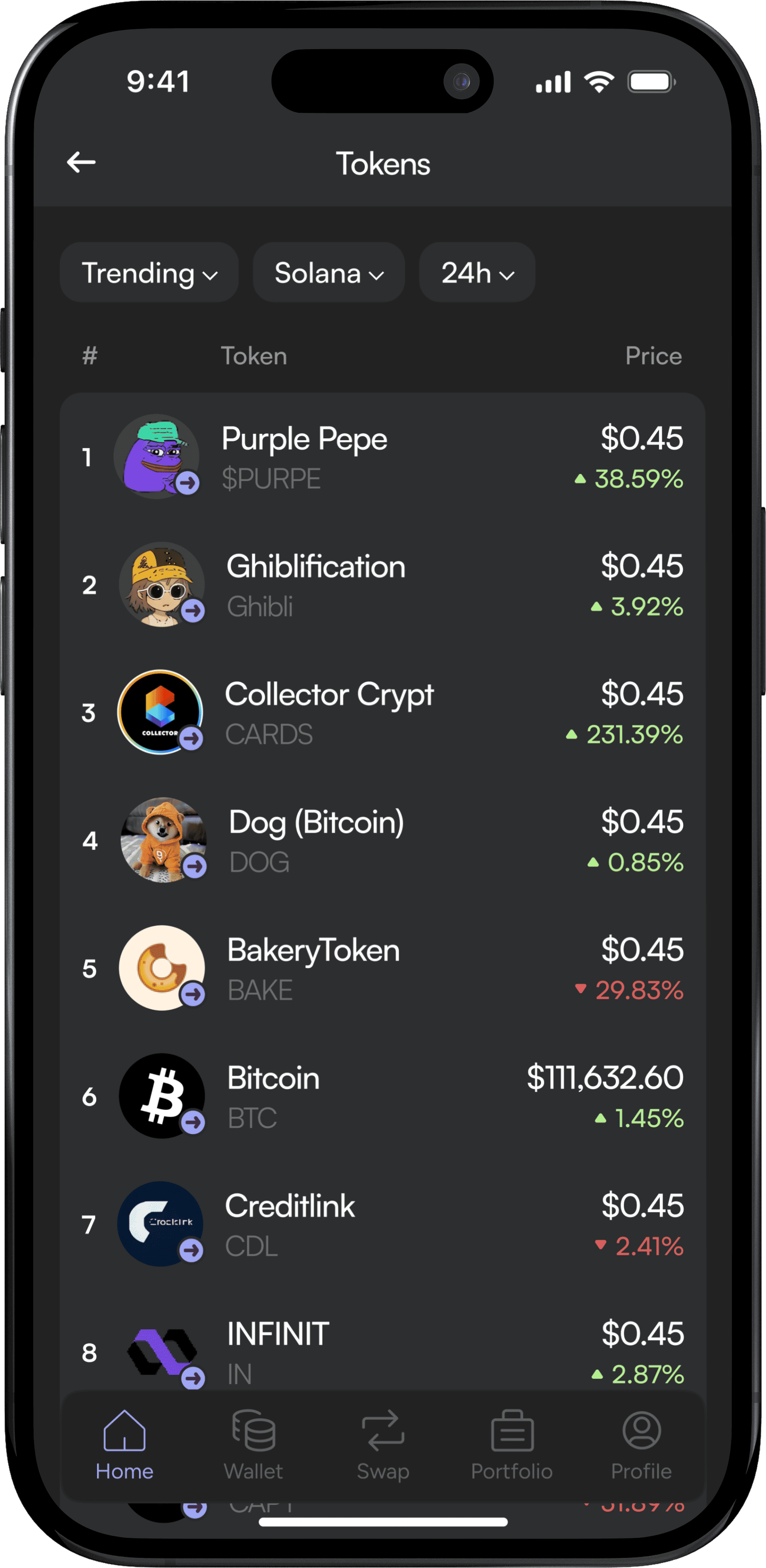Open the Swap tab
This screenshot has height=1568, width=766.
tap(382, 1446)
